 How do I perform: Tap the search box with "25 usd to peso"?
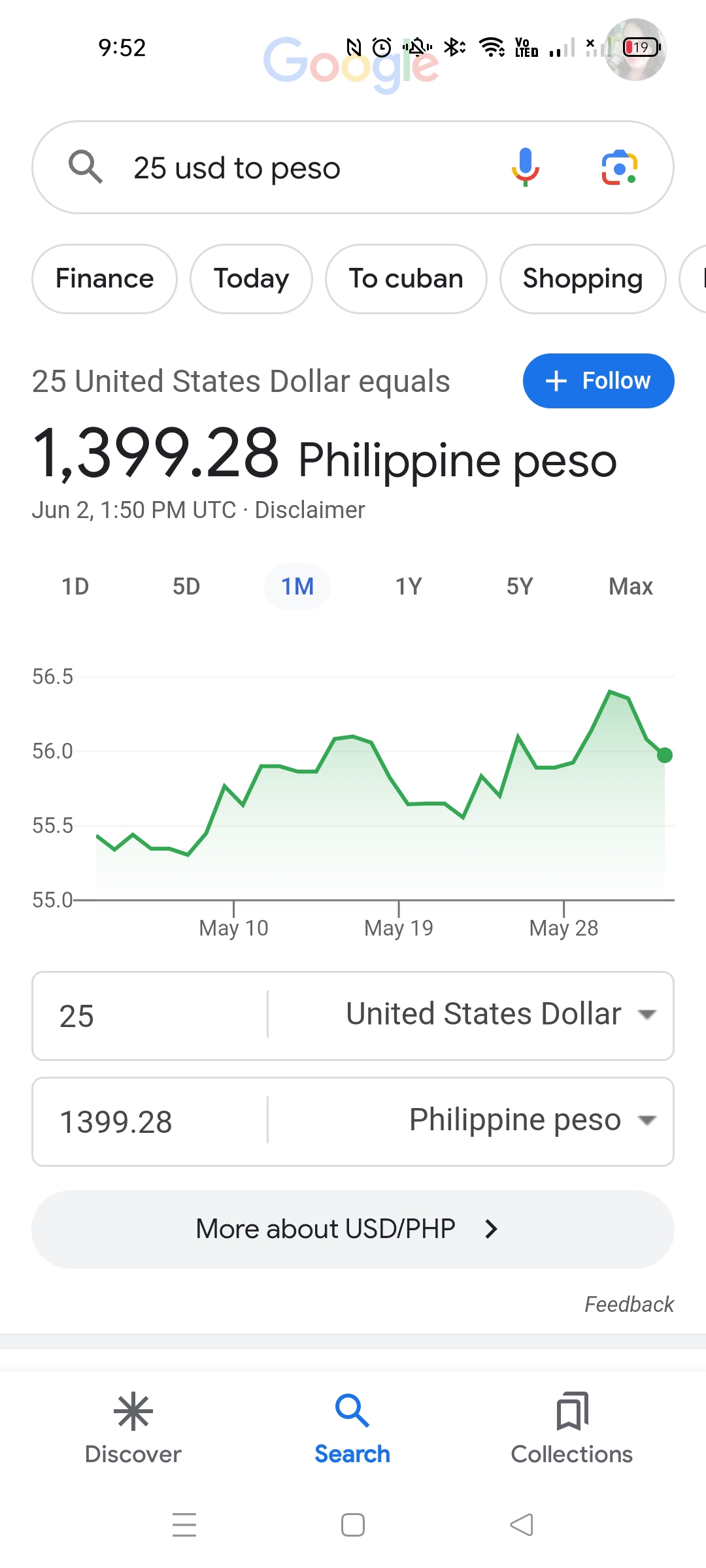[x=353, y=167]
